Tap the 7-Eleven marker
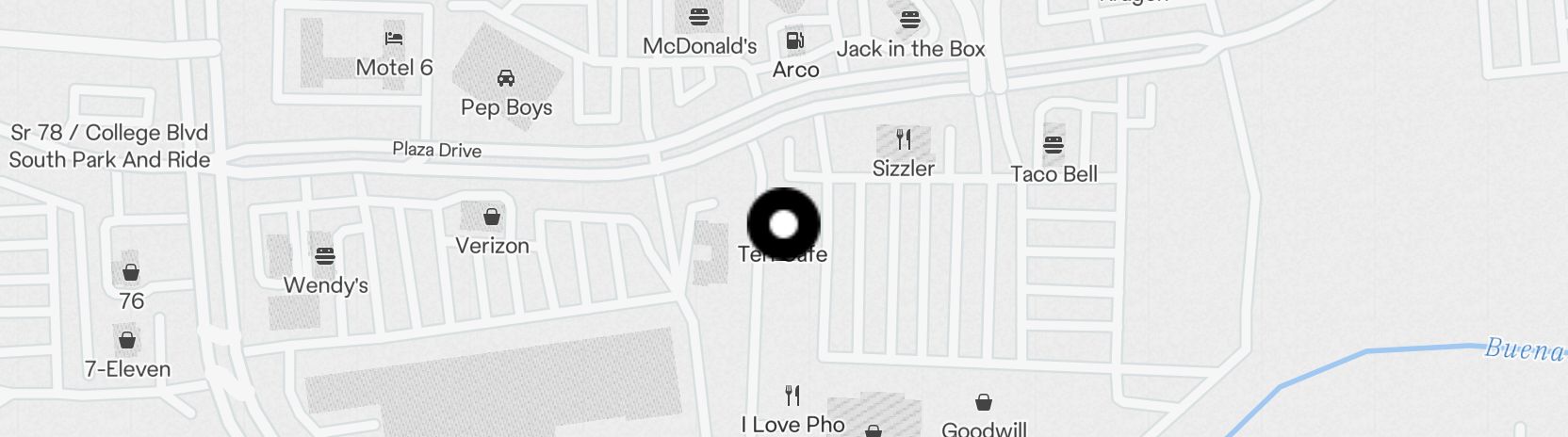Screen dimensions: 1568x437 click(x=127, y=340)
